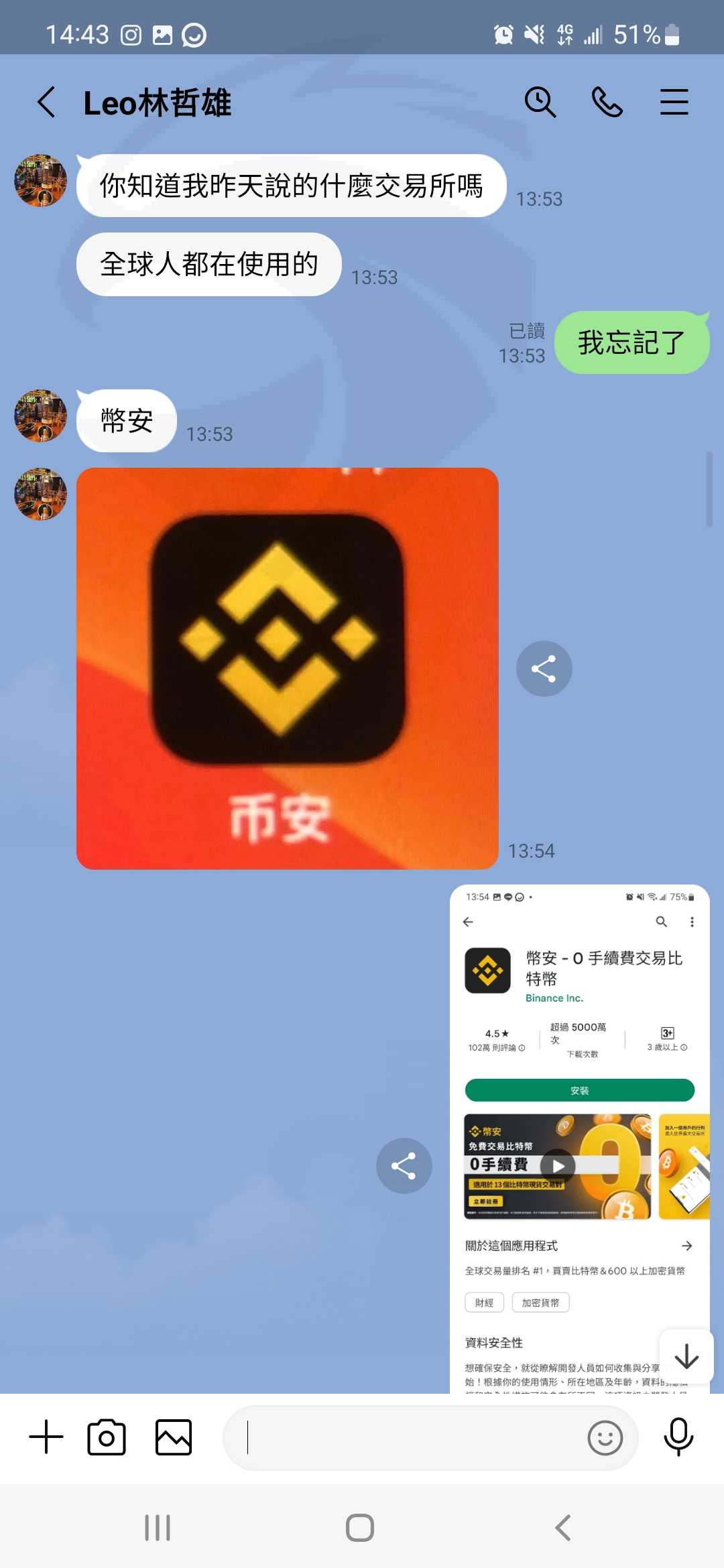This screenshot has width=724, height=1568.
Task: View Leo林哲雄's profile avatar beside 幣安 message
Action: (41, 415)
